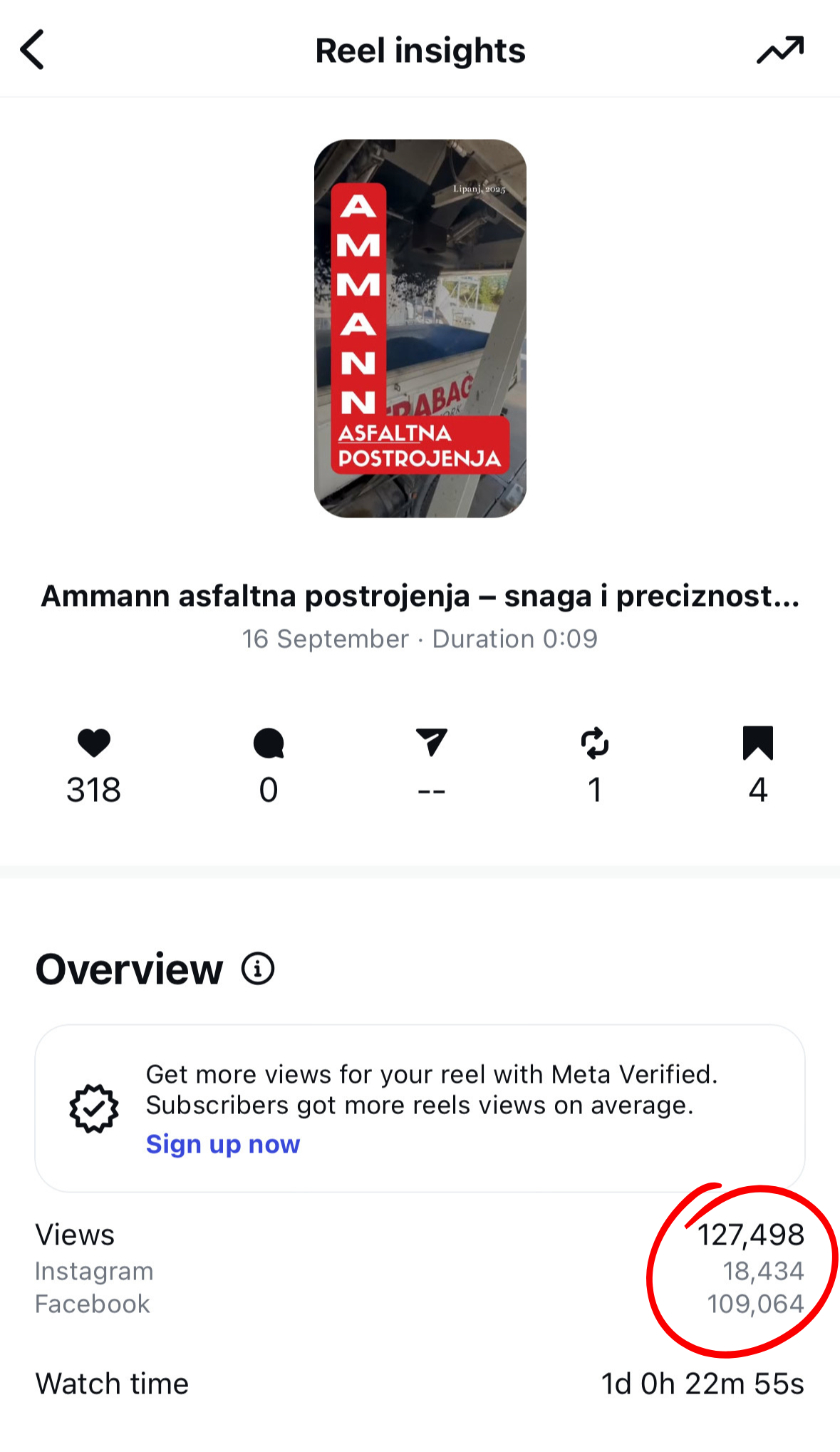Follow the Sign up now link
The width and height of the screenshot is (840, 1452).
(x=223, y=1144)
